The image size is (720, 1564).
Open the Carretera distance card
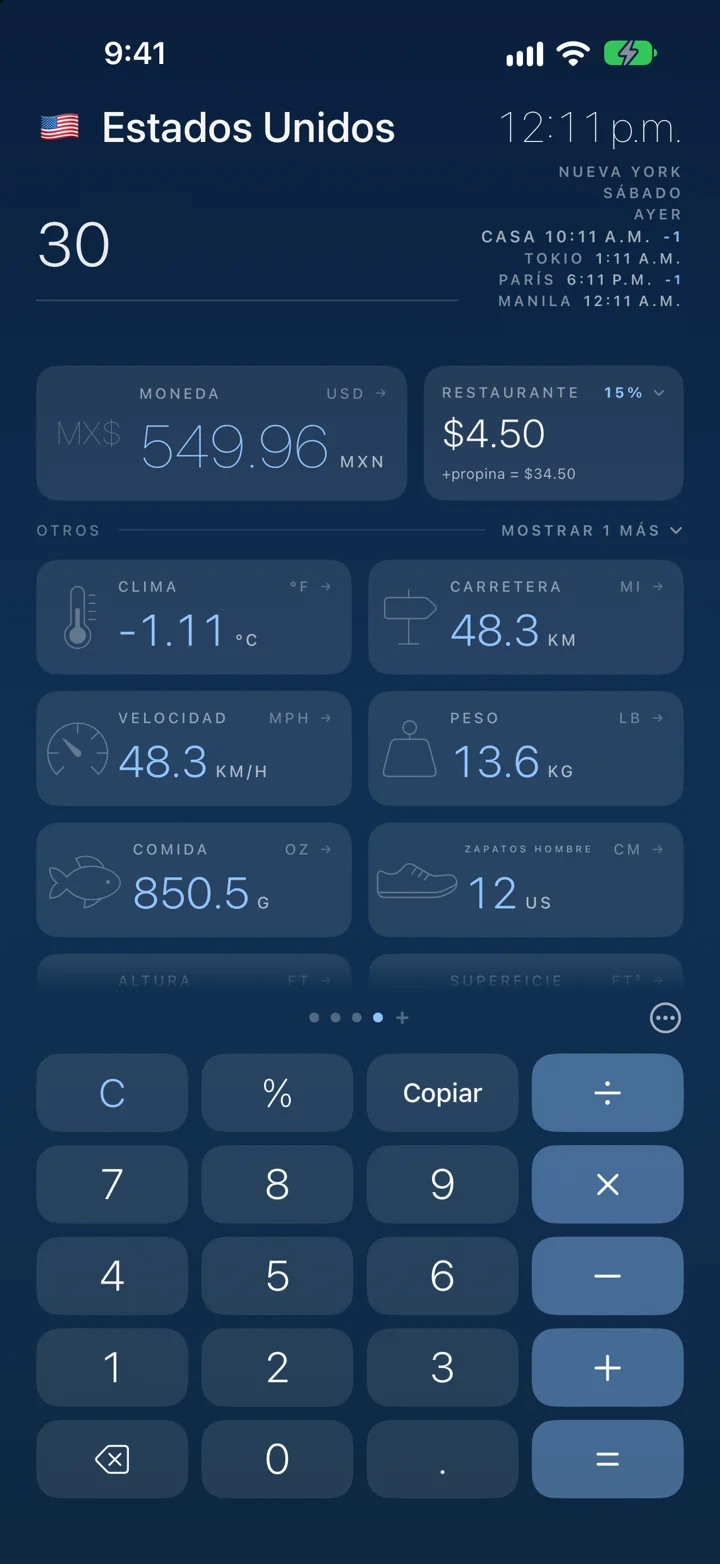tap(526, 617)
